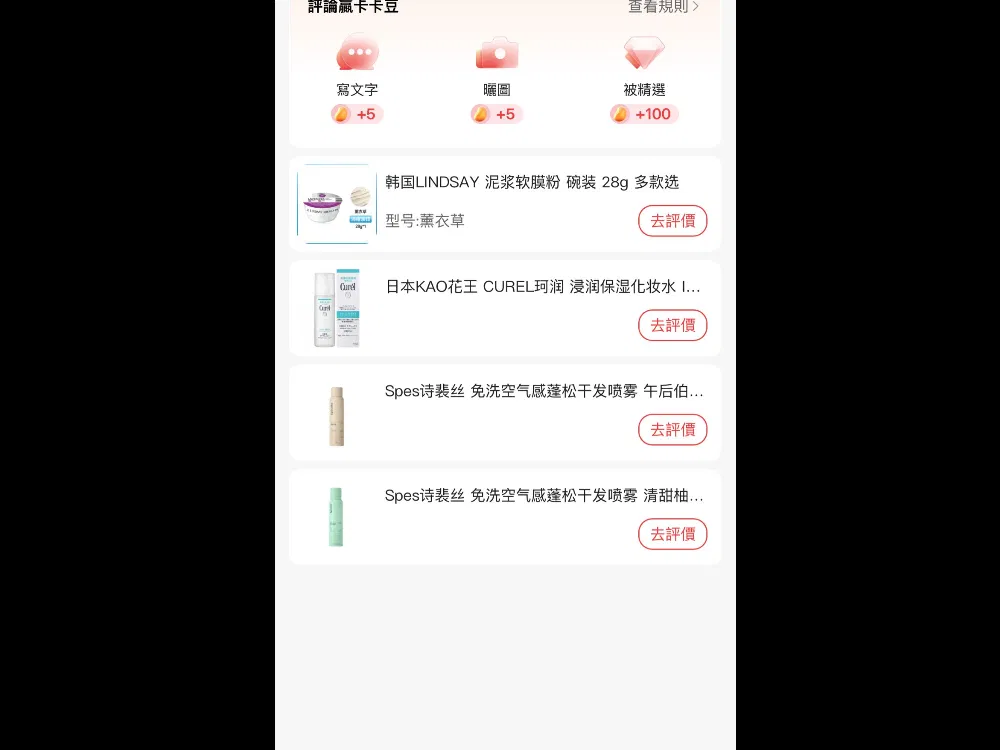The height and width of the screenshot is (750, 1000).
Task: Tap 去評價 for LINDSAY 泥浆软膜粉
Action: pyautogui.click(x=672, y=221)
